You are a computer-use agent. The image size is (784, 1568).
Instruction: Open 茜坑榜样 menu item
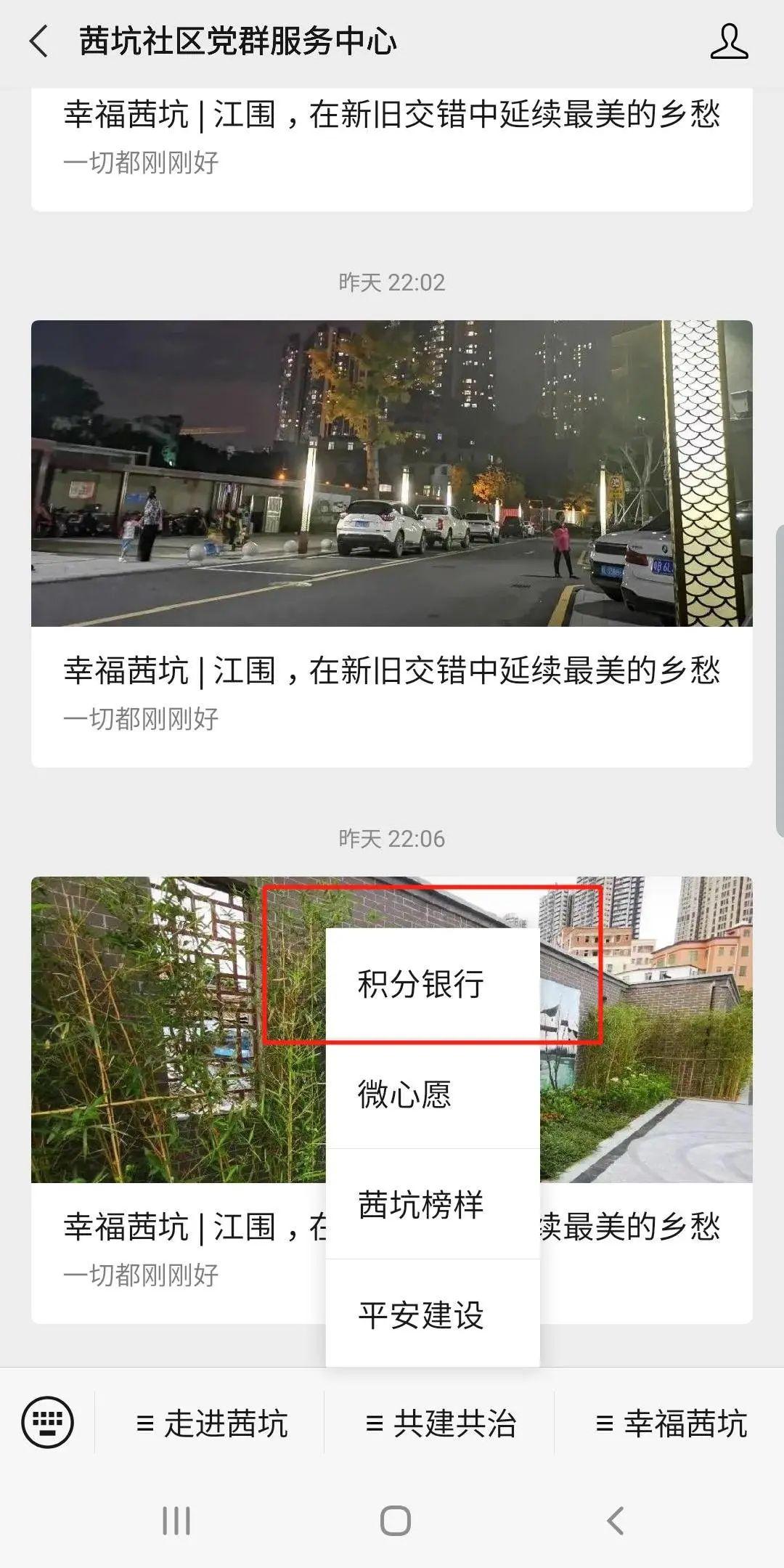click(x=433, y=1205)
